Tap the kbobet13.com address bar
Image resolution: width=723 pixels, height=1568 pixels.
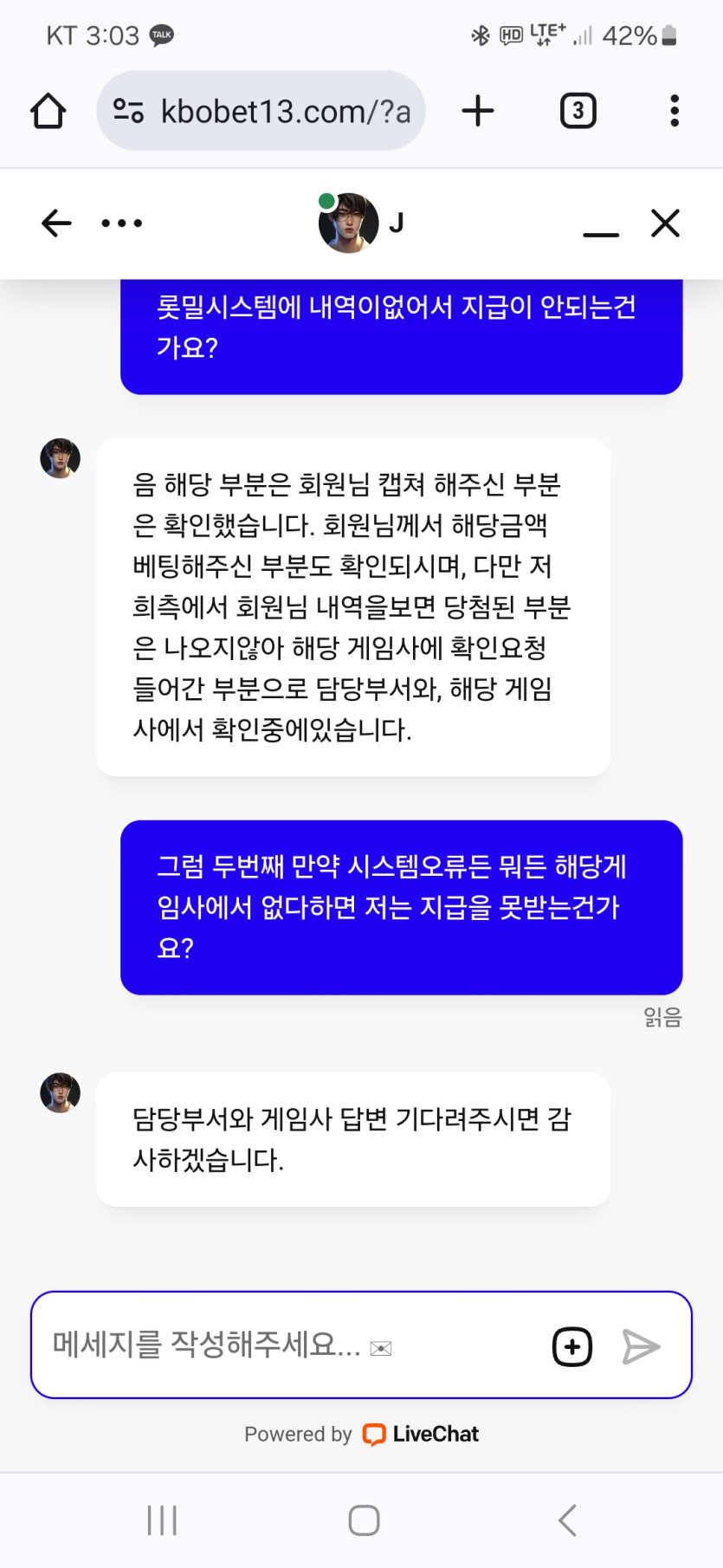[261, 111]
